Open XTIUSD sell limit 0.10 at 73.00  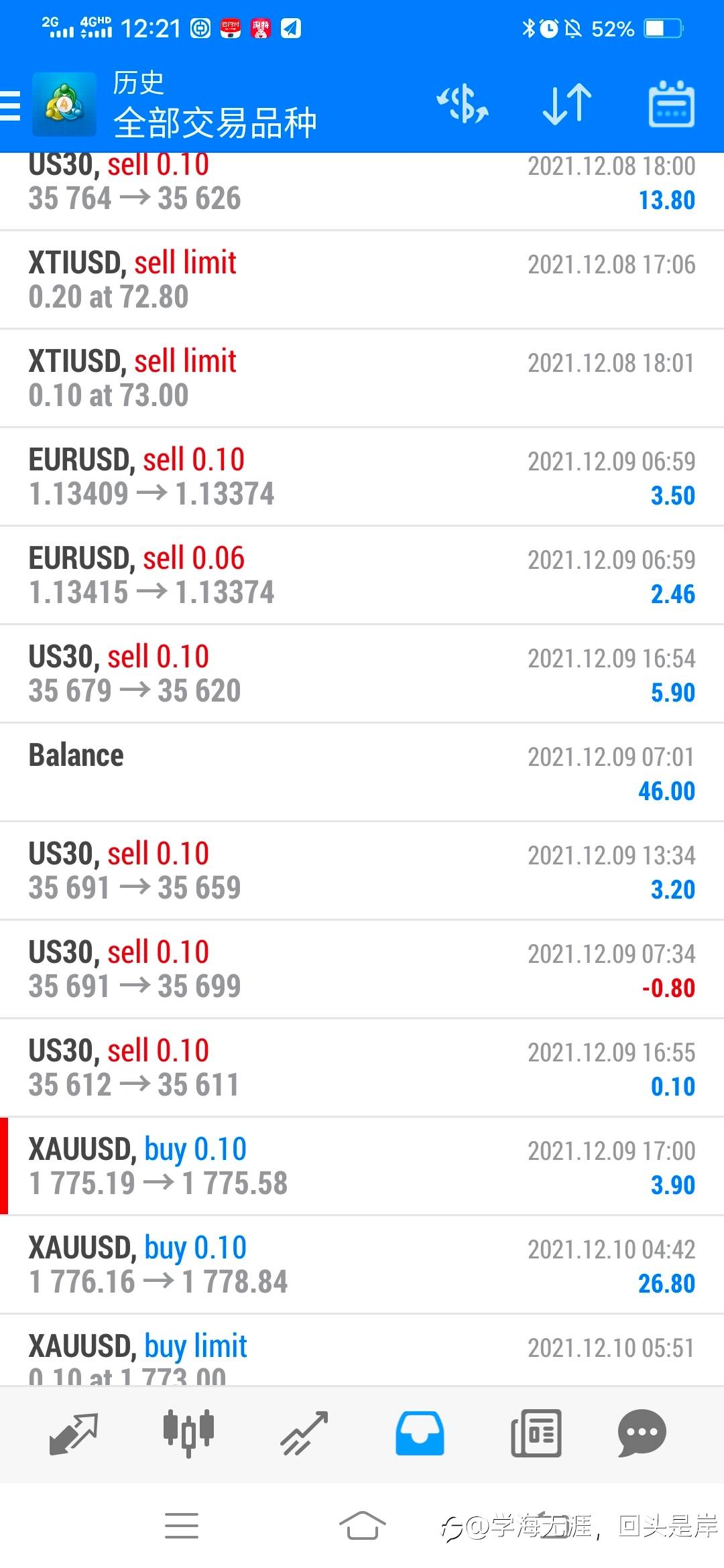362,379
